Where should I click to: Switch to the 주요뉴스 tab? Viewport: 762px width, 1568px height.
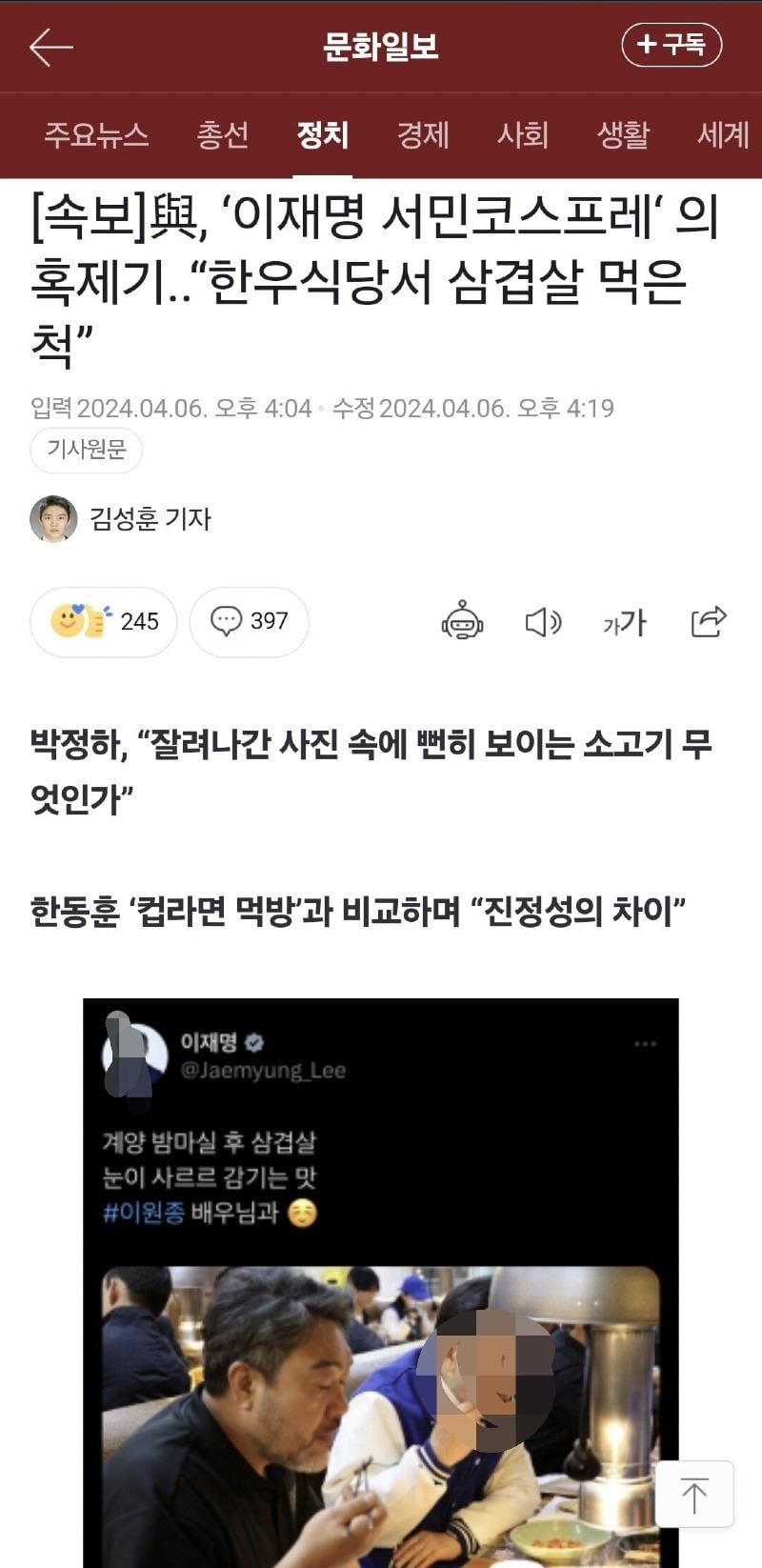point(96,134)
